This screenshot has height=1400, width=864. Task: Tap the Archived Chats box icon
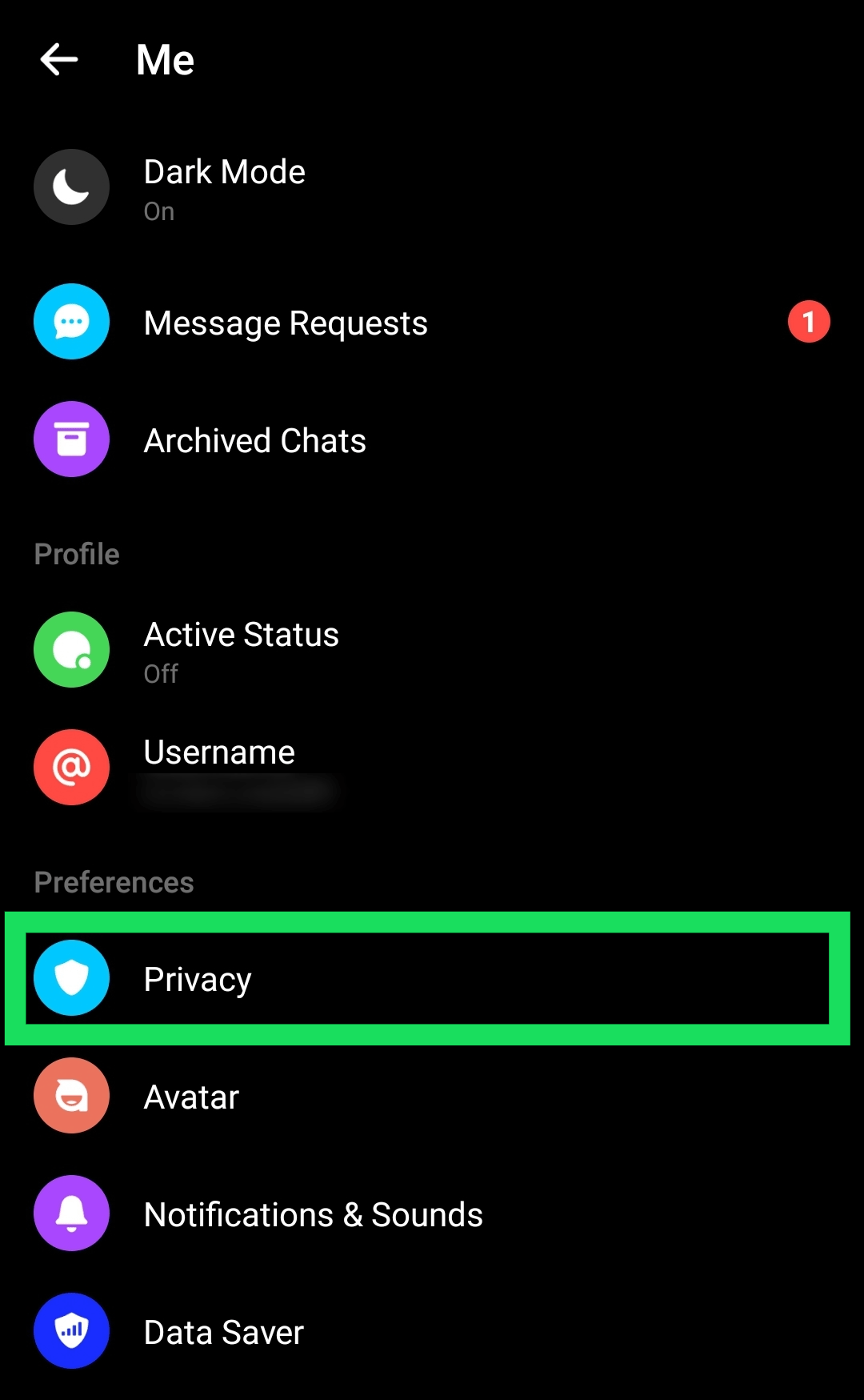[71, 439]
